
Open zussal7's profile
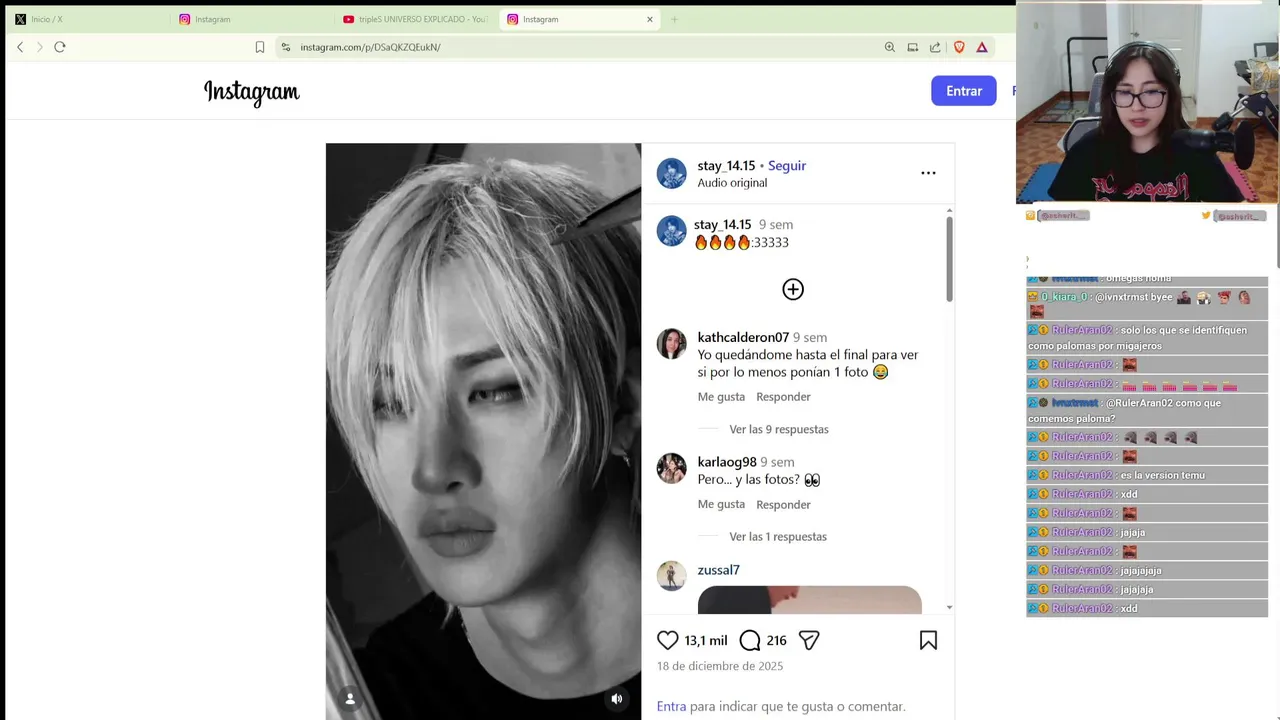(718, 570)
